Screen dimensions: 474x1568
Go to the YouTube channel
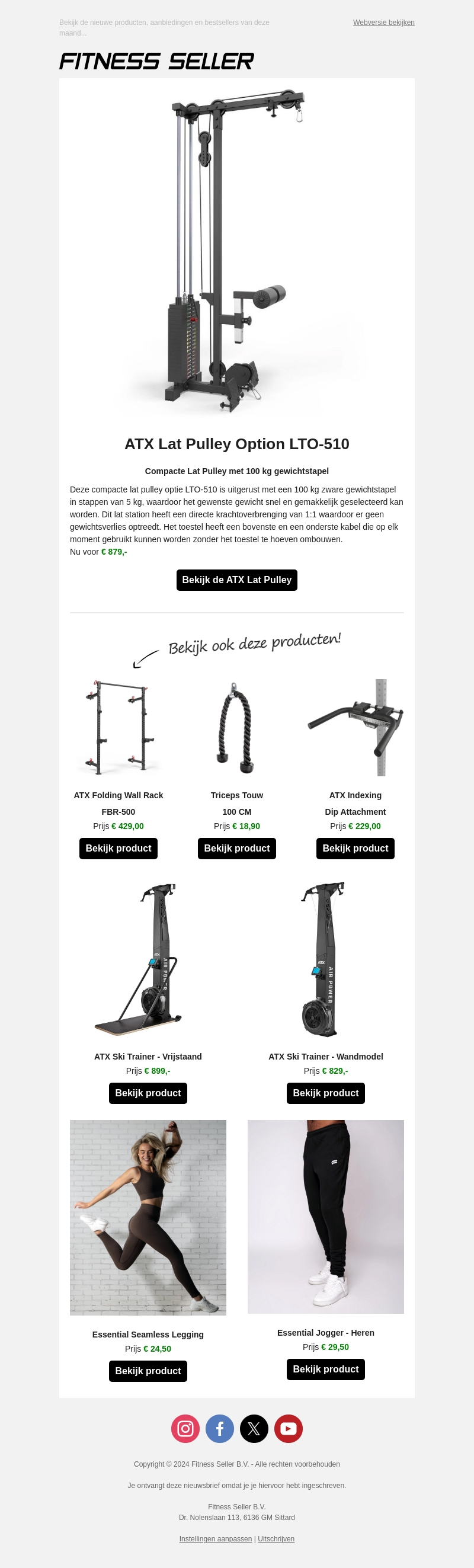(x=289, y=1429)
